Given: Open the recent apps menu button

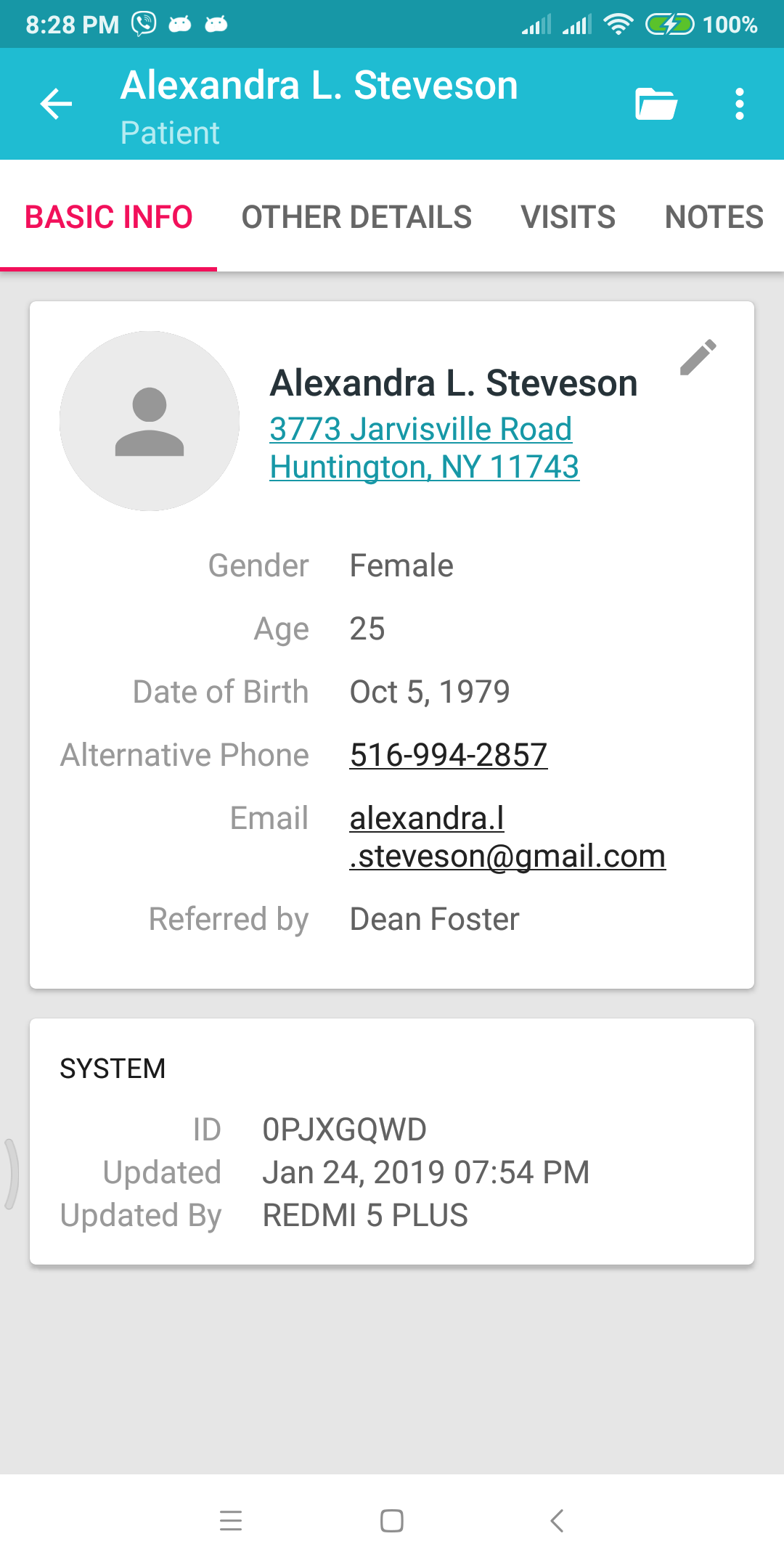Looking at the screenshot, I should (231, 1521).
